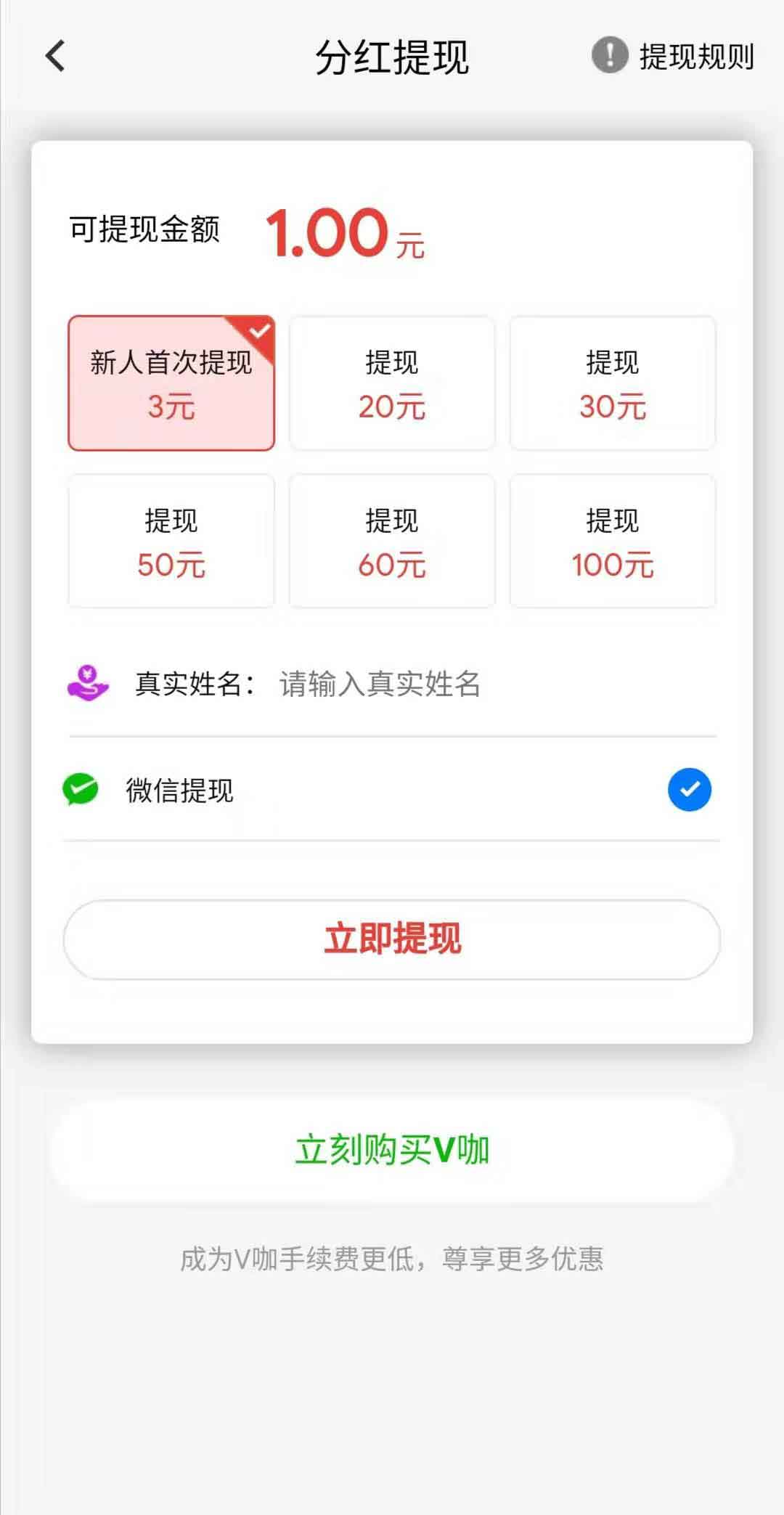Viewport: 784px width, 1515px height.
Task: Tap 立刻购买V咖 to buy VIP
Action: click(392, 1151)
